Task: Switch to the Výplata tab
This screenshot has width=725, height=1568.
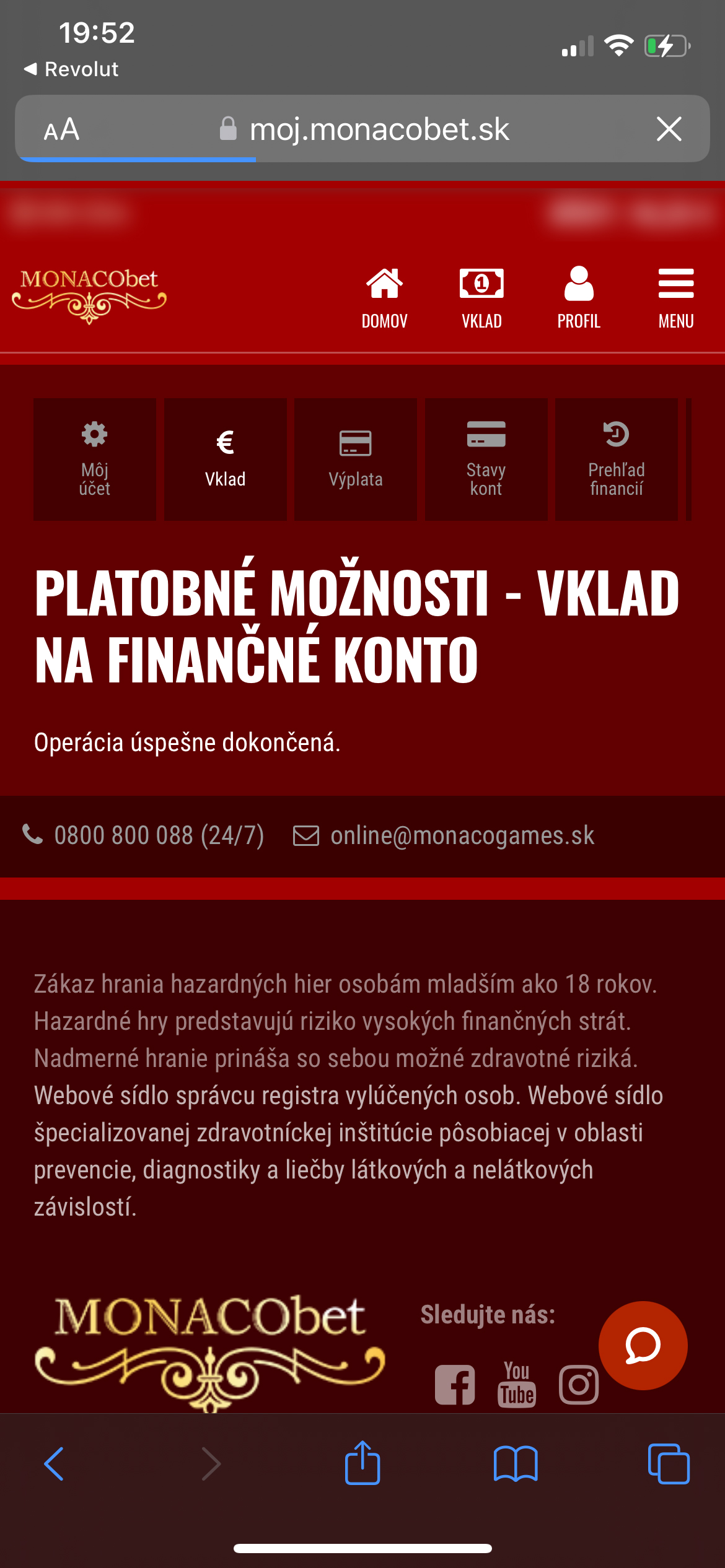Action: [x=356, y=460]
